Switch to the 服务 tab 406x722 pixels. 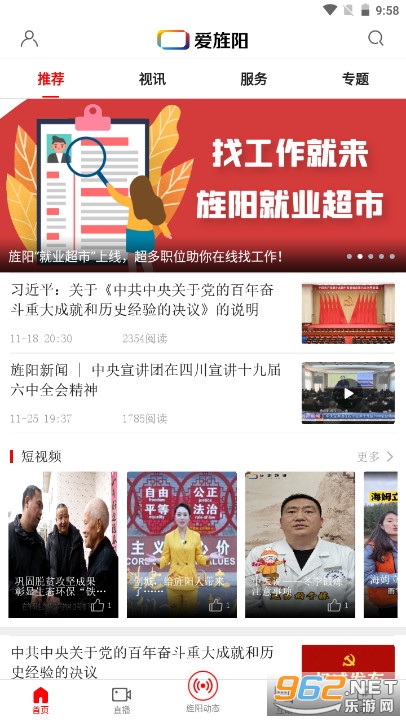[x=254, y=79]
